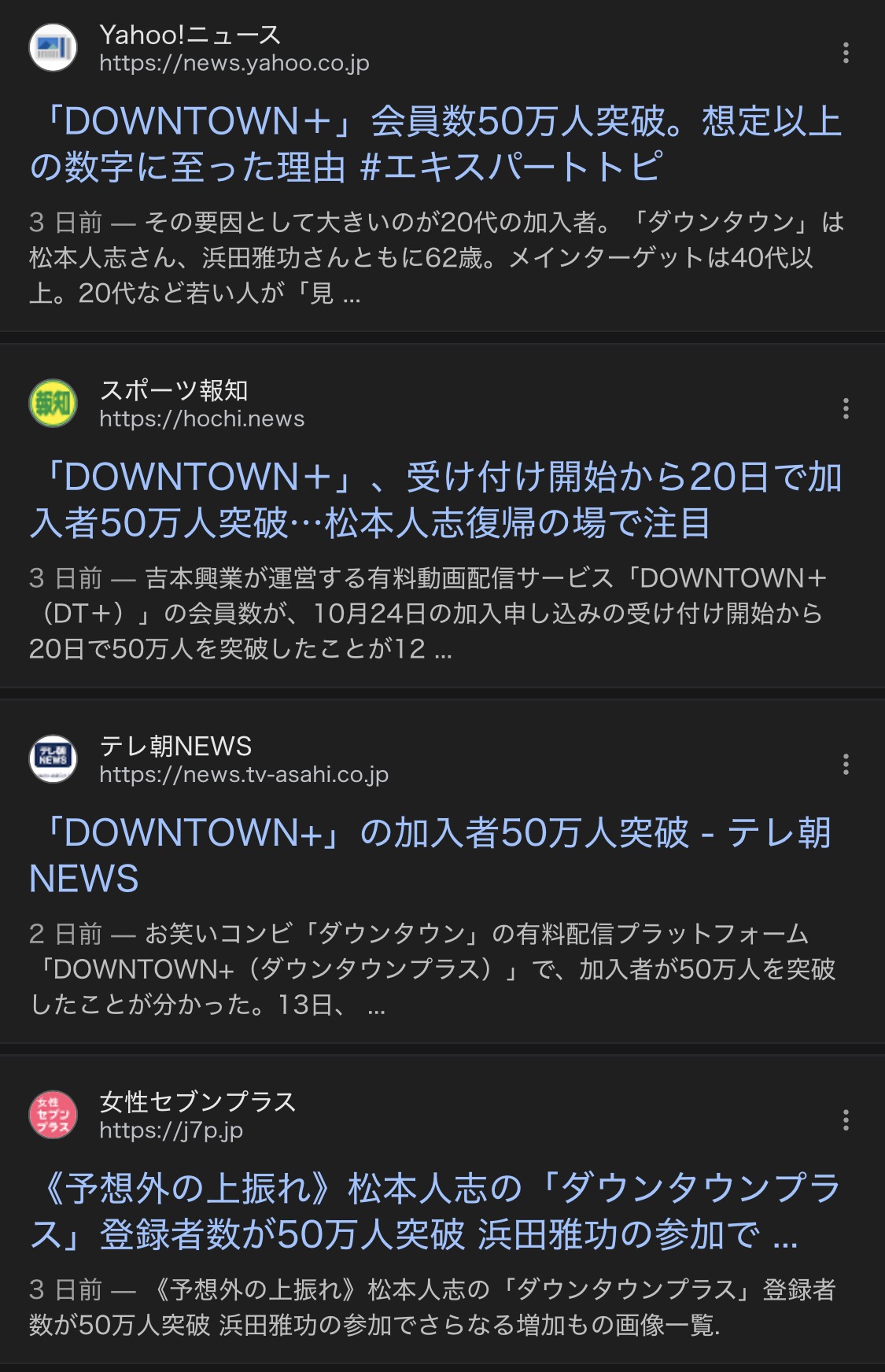Open the overflow menu for the スポーツ報知 result
885x1372 pixels.
pyautogui.click(x=846, y=408)
